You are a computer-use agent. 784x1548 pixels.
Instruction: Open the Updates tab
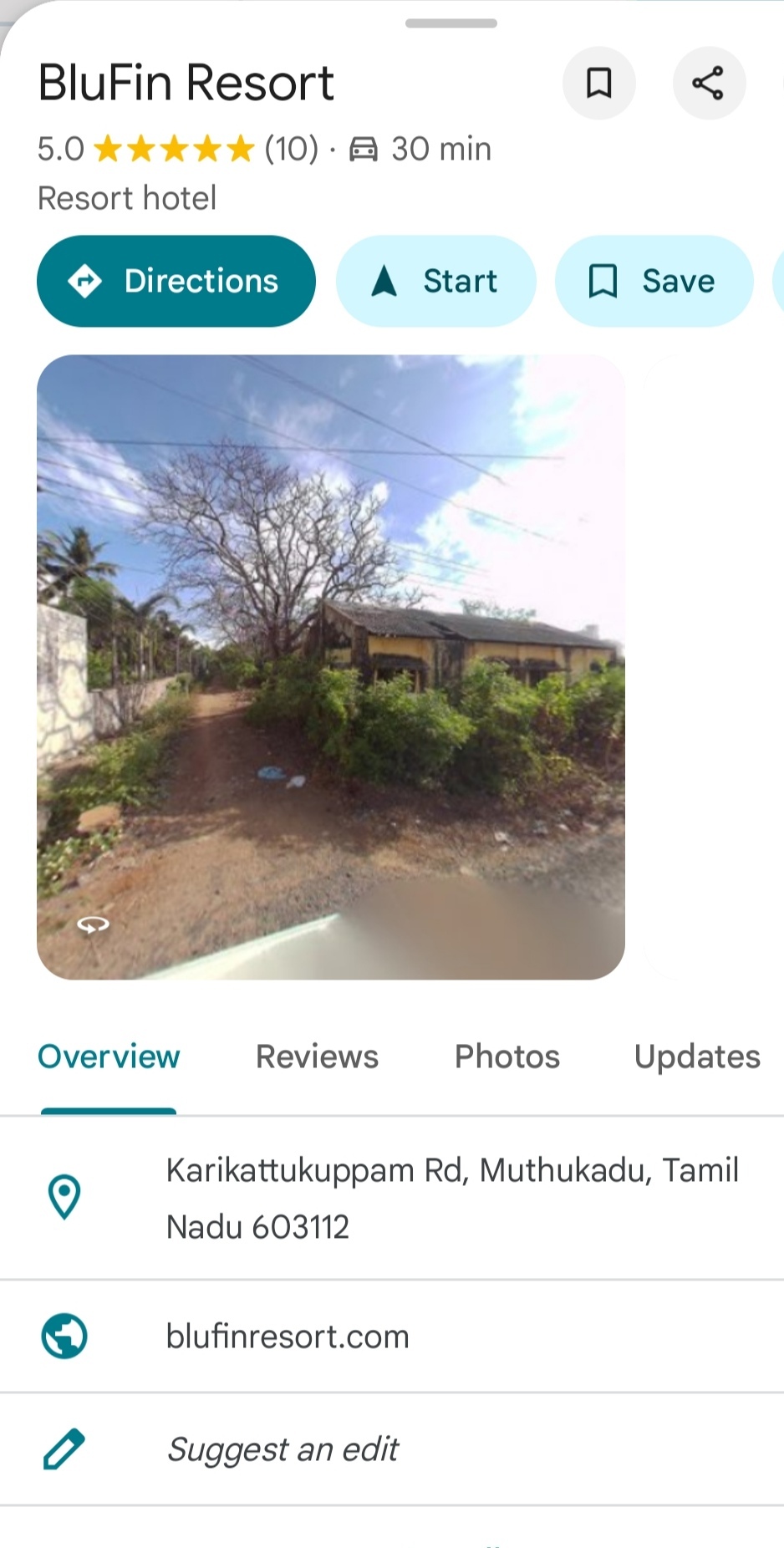coord(697,1057)
